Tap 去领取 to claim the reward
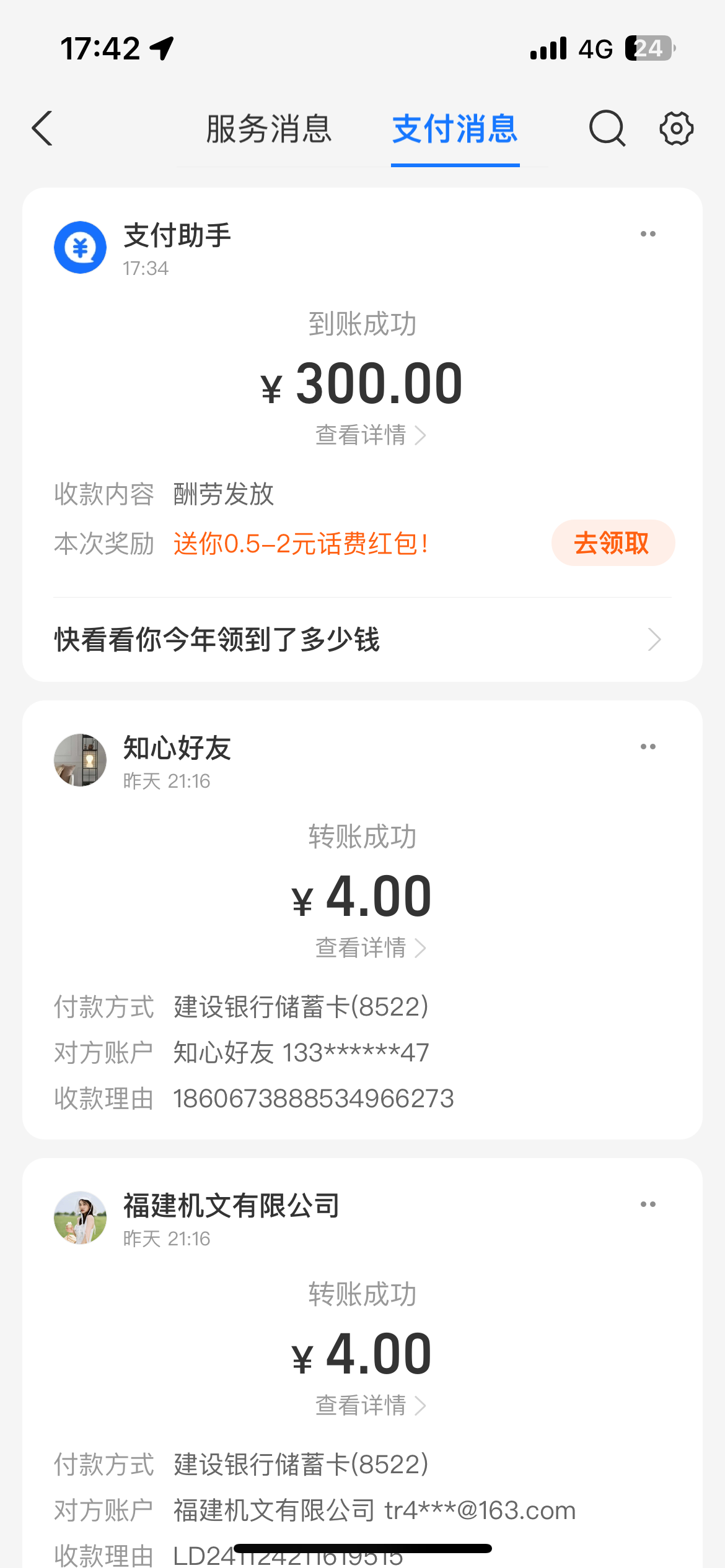Viewport: 725px width, 1568px height. (x=612, y=543)
